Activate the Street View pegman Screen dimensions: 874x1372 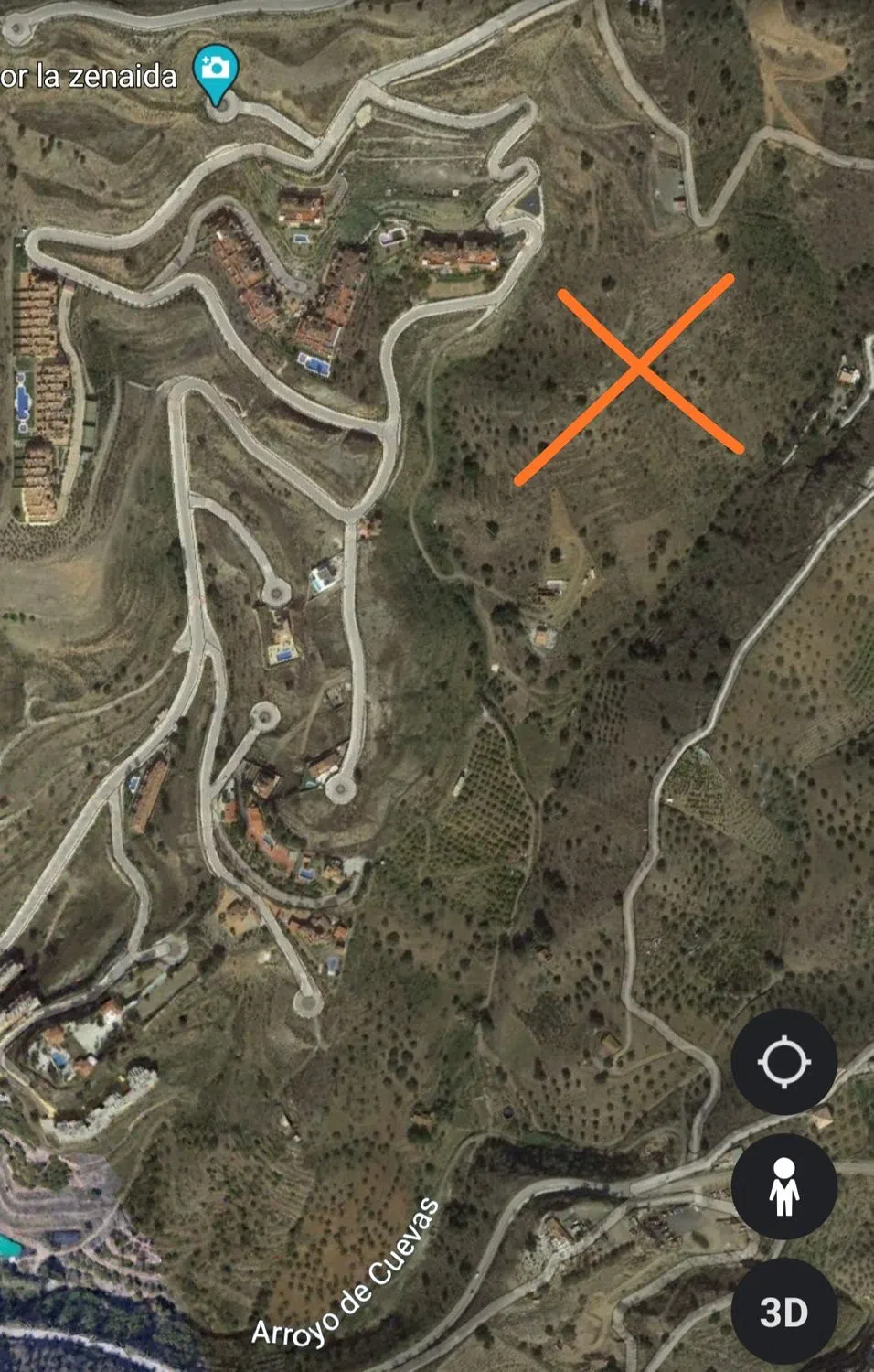tap(783, 1186)
